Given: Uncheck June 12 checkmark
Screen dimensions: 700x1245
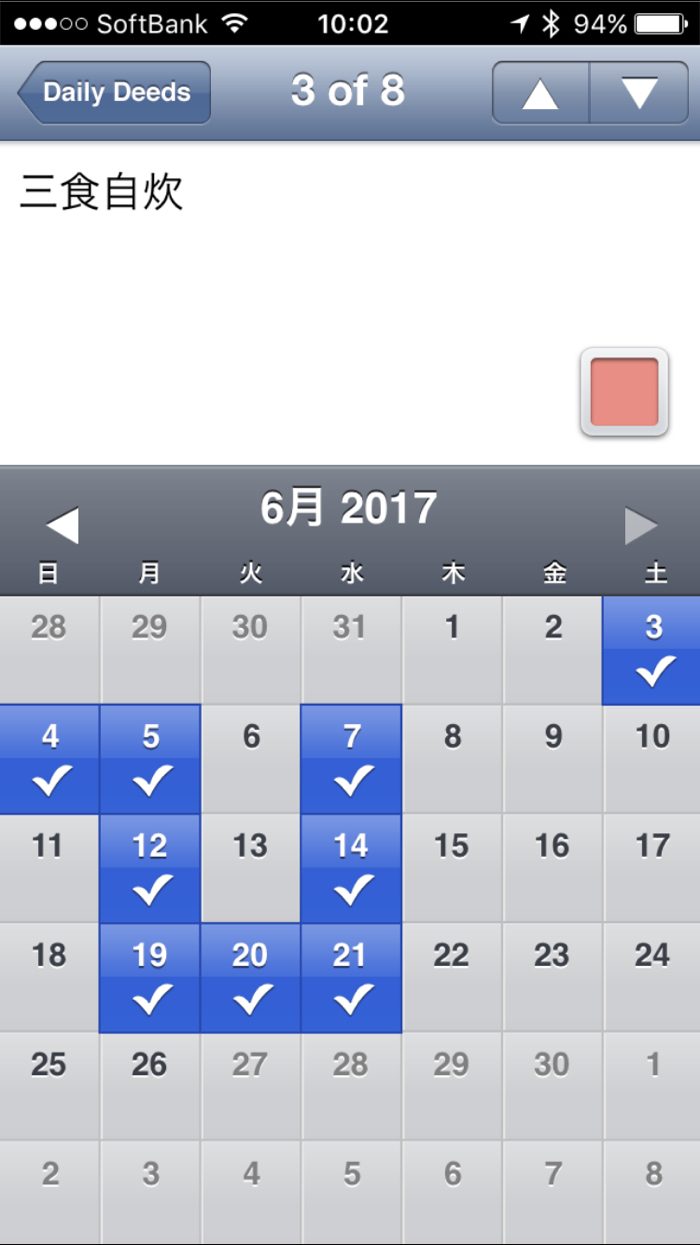Looking at the screenshot, I should (150, 867).
